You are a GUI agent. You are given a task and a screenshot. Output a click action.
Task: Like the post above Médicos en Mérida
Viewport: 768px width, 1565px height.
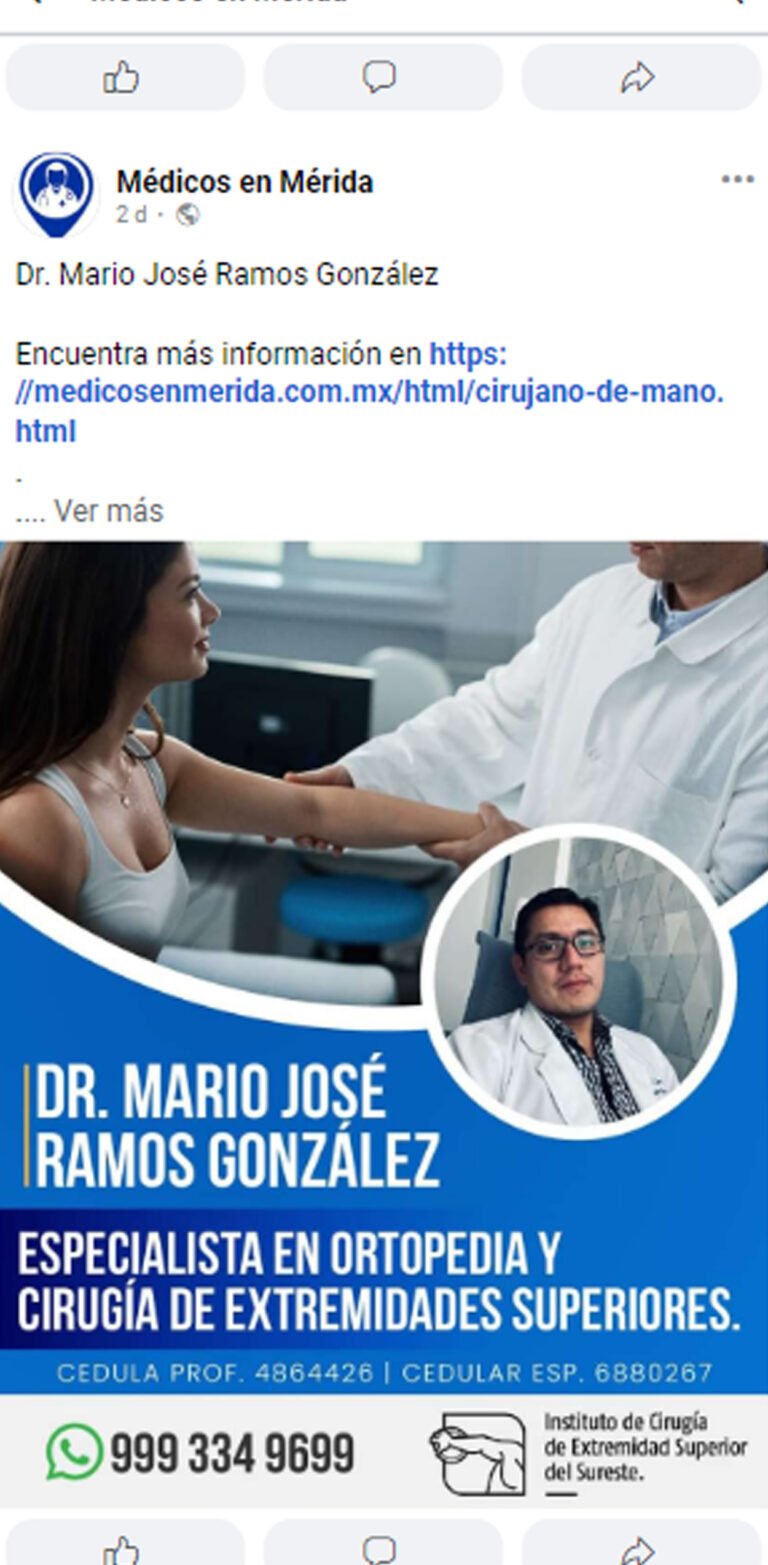124,77
